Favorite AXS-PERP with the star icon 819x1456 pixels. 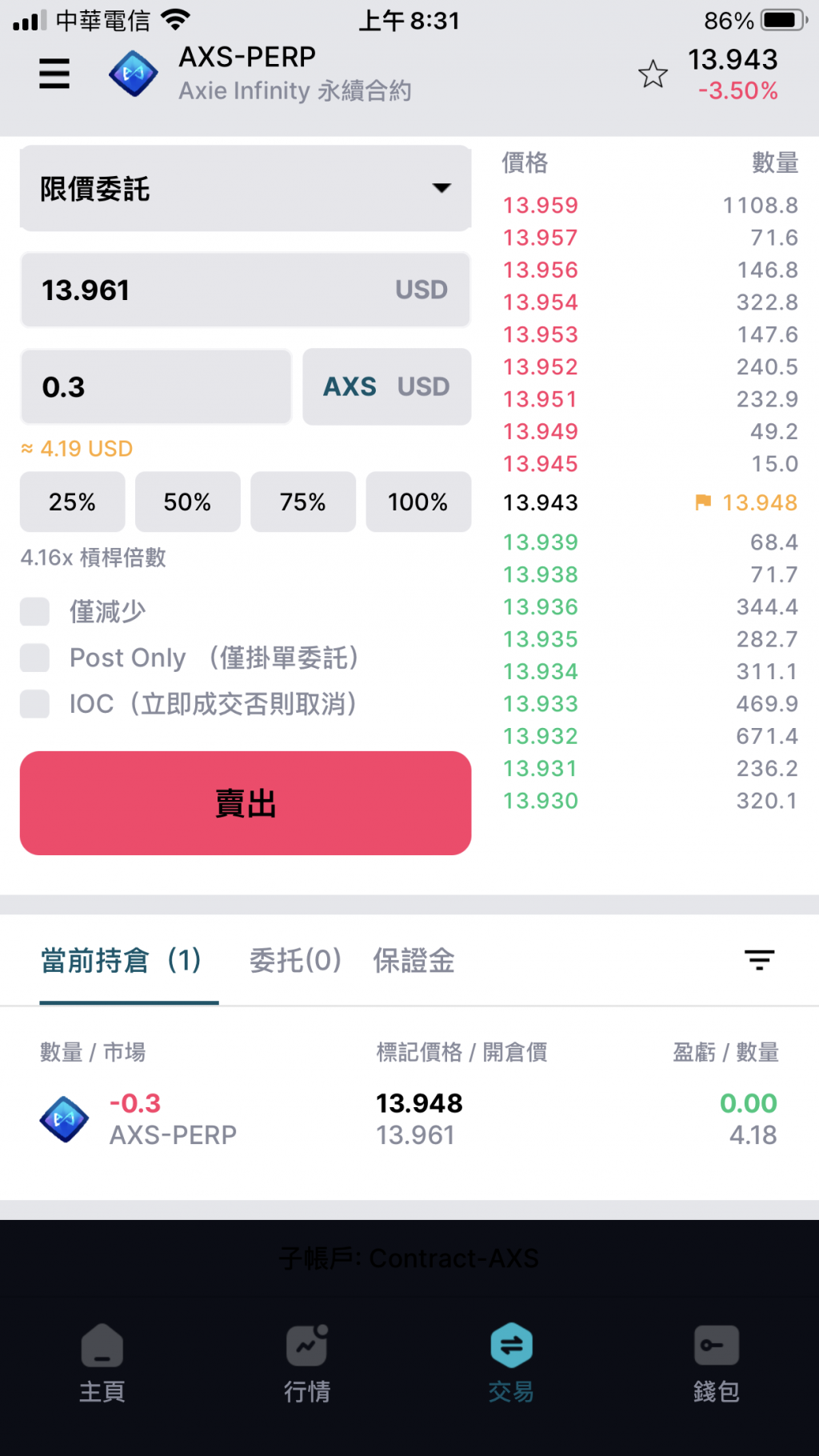[x=653, y=74]
